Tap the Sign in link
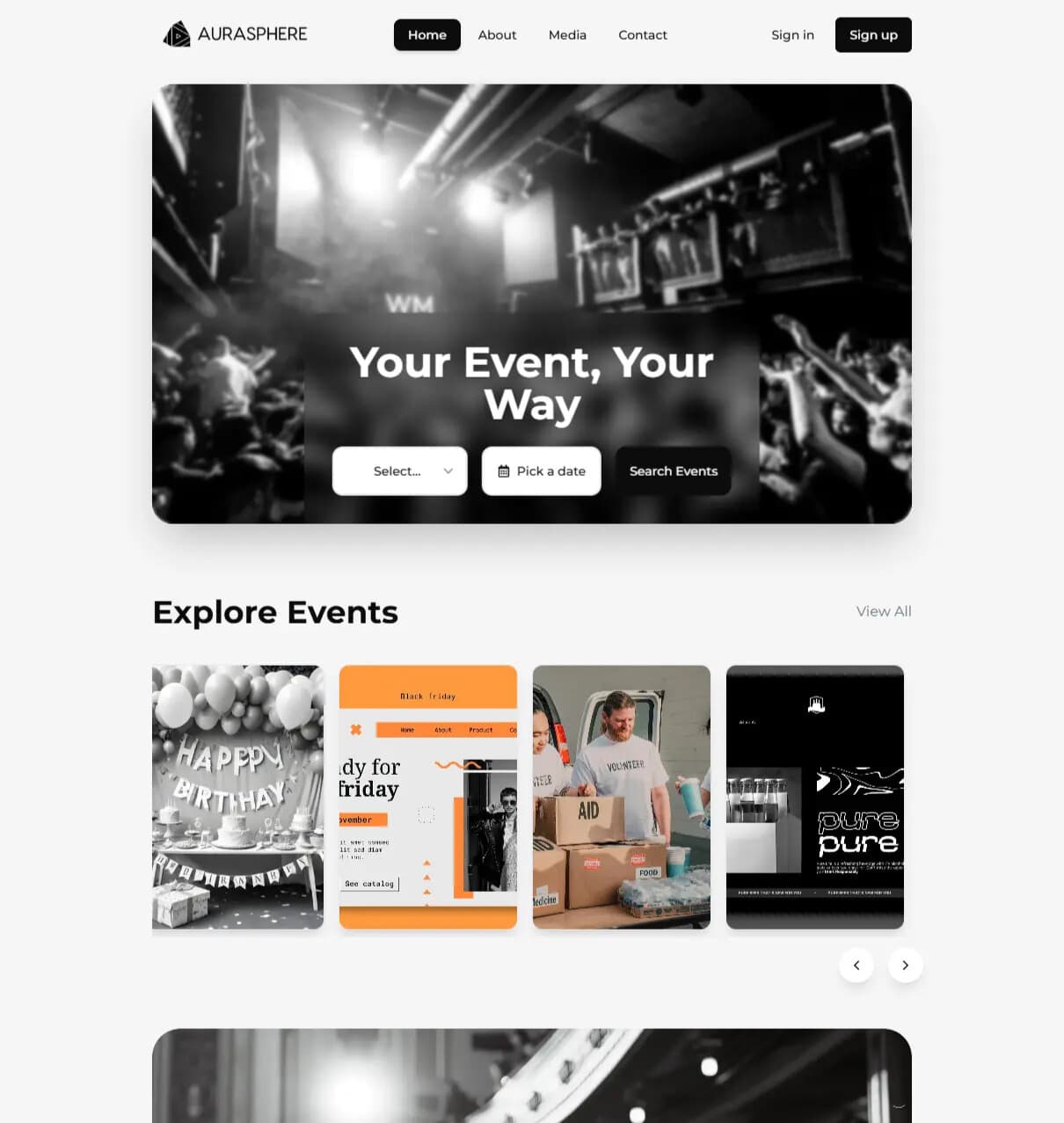Image resolution: width=1064 pixels, height=1123 pixels. pos(792,35)
